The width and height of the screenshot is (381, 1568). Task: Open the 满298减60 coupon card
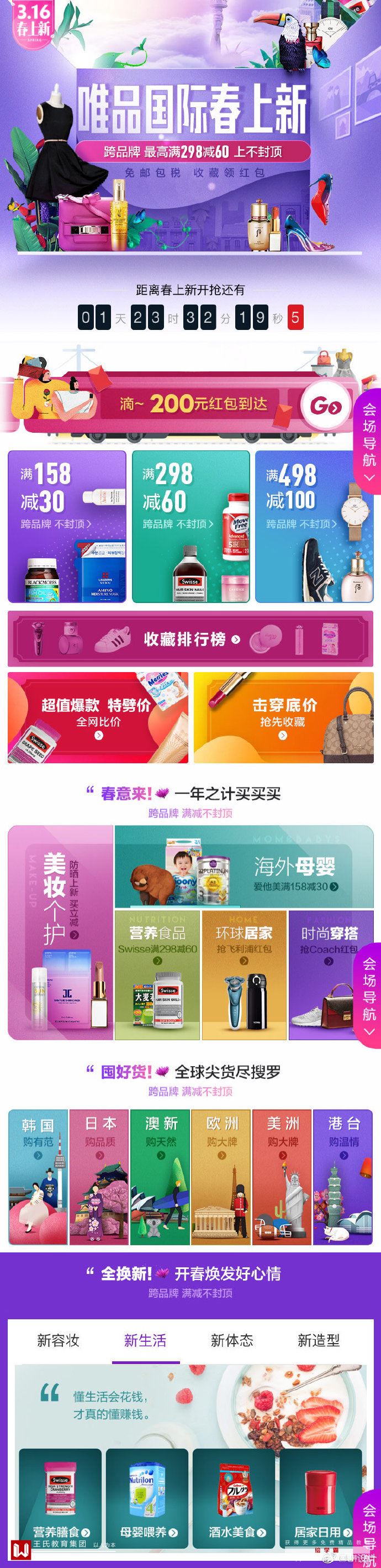coord(191,526)
